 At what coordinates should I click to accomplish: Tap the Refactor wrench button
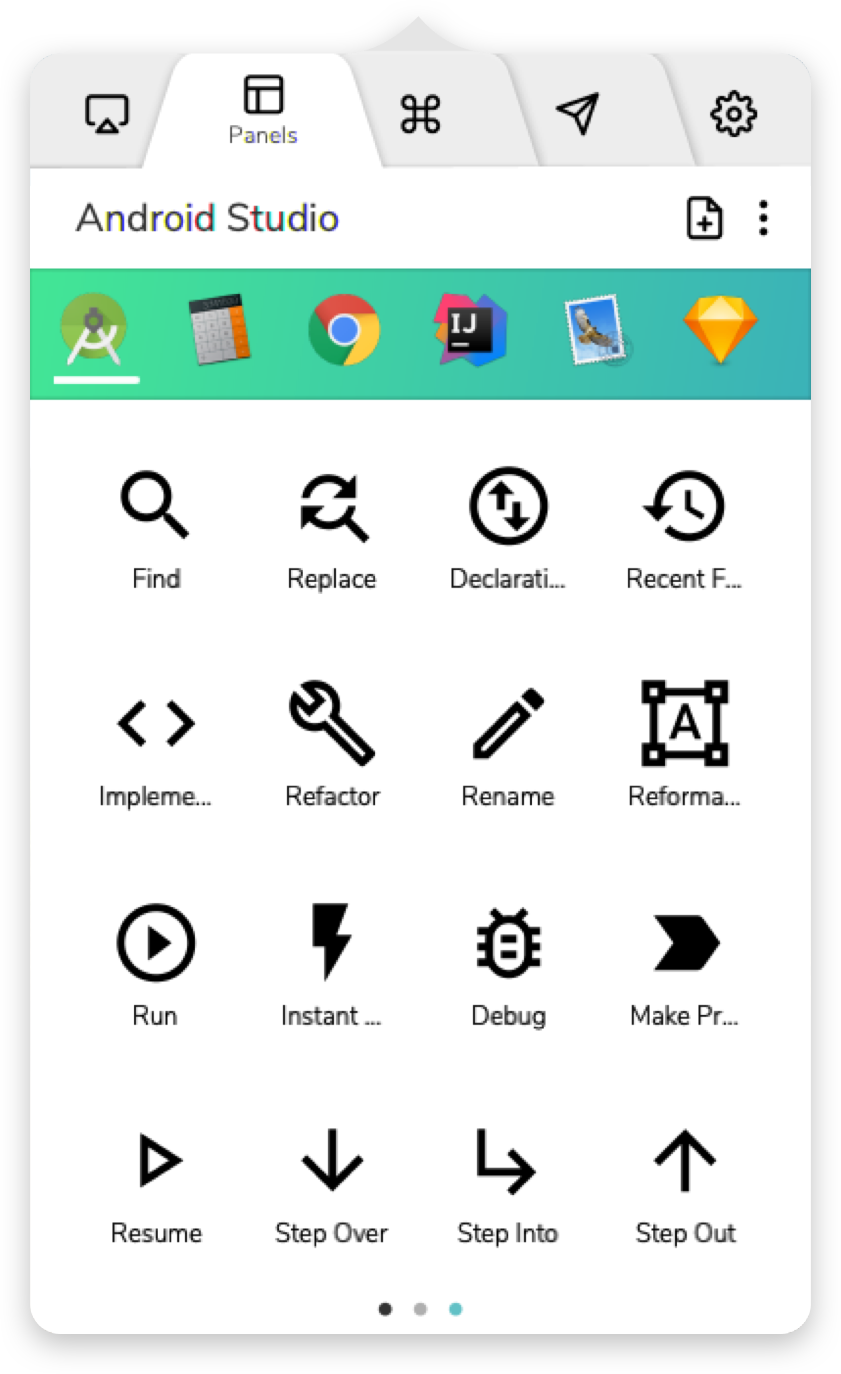(332, 747)
